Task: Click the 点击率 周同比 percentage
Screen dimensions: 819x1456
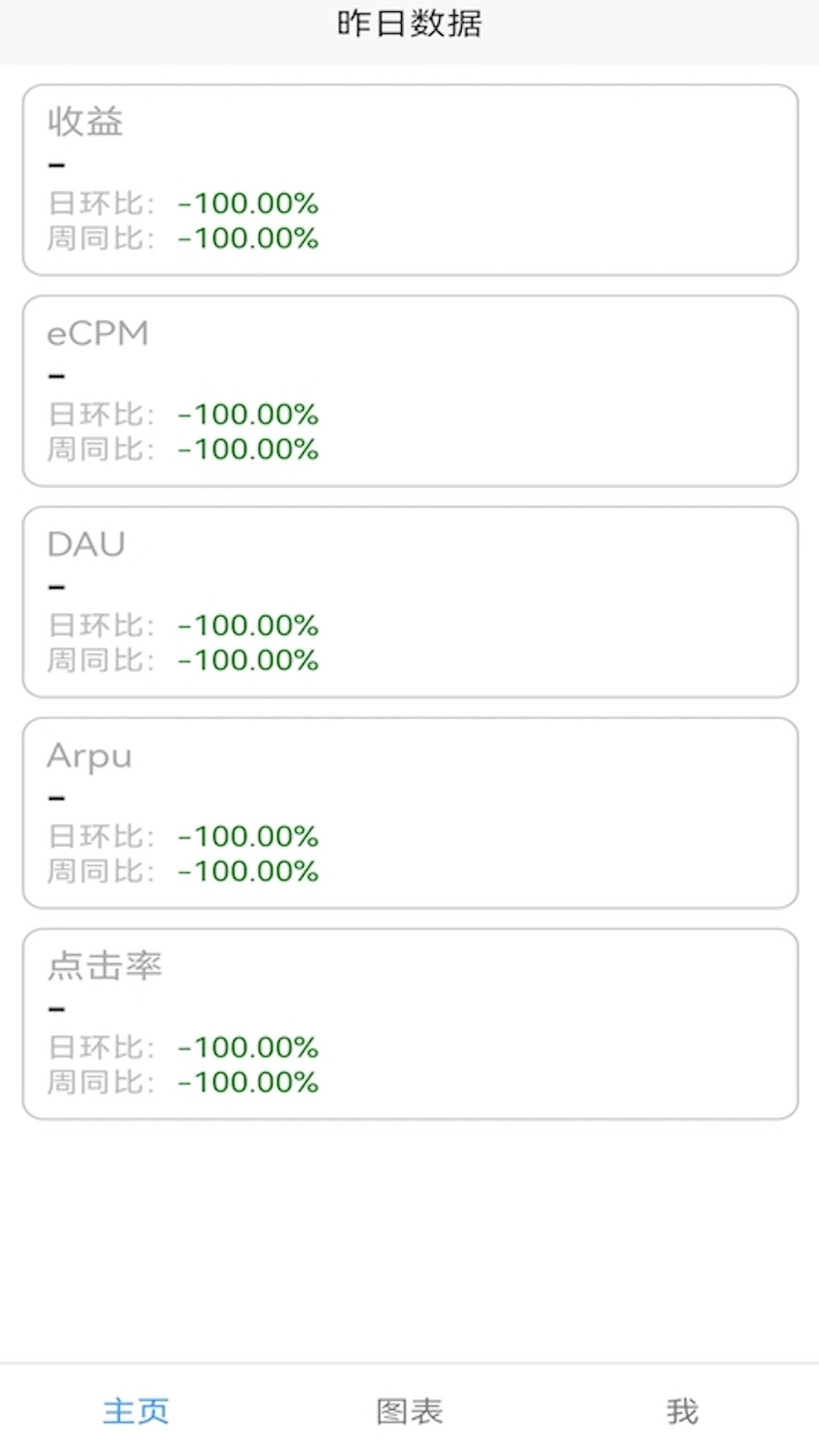Action: (247, 1081)
